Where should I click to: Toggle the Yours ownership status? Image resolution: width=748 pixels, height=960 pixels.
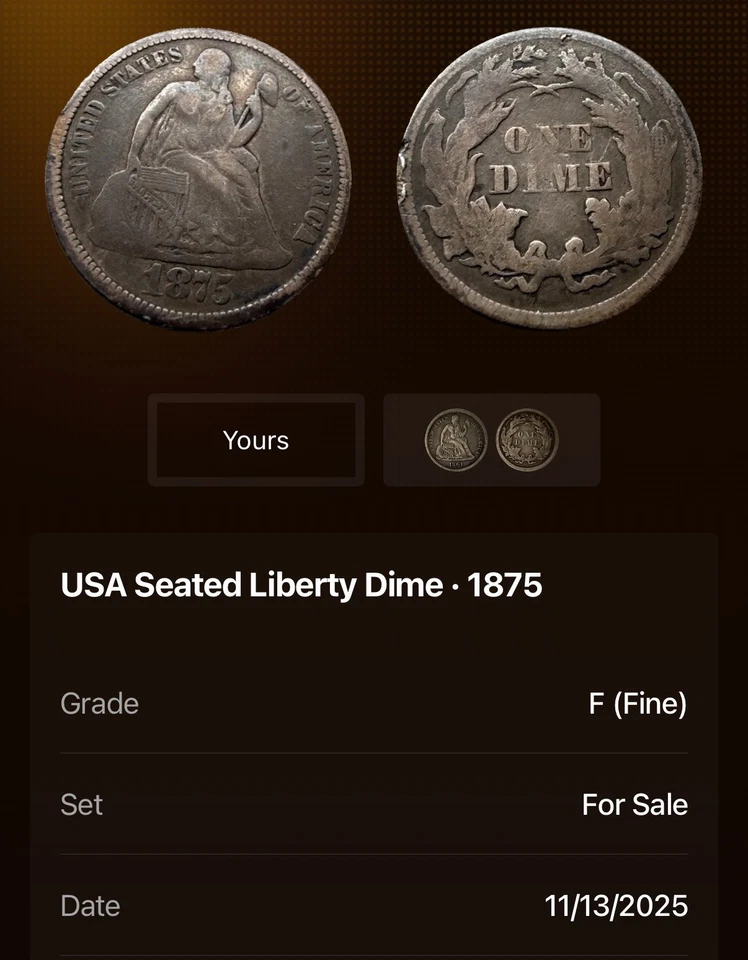pyautogui.click(x=255, y=439)
